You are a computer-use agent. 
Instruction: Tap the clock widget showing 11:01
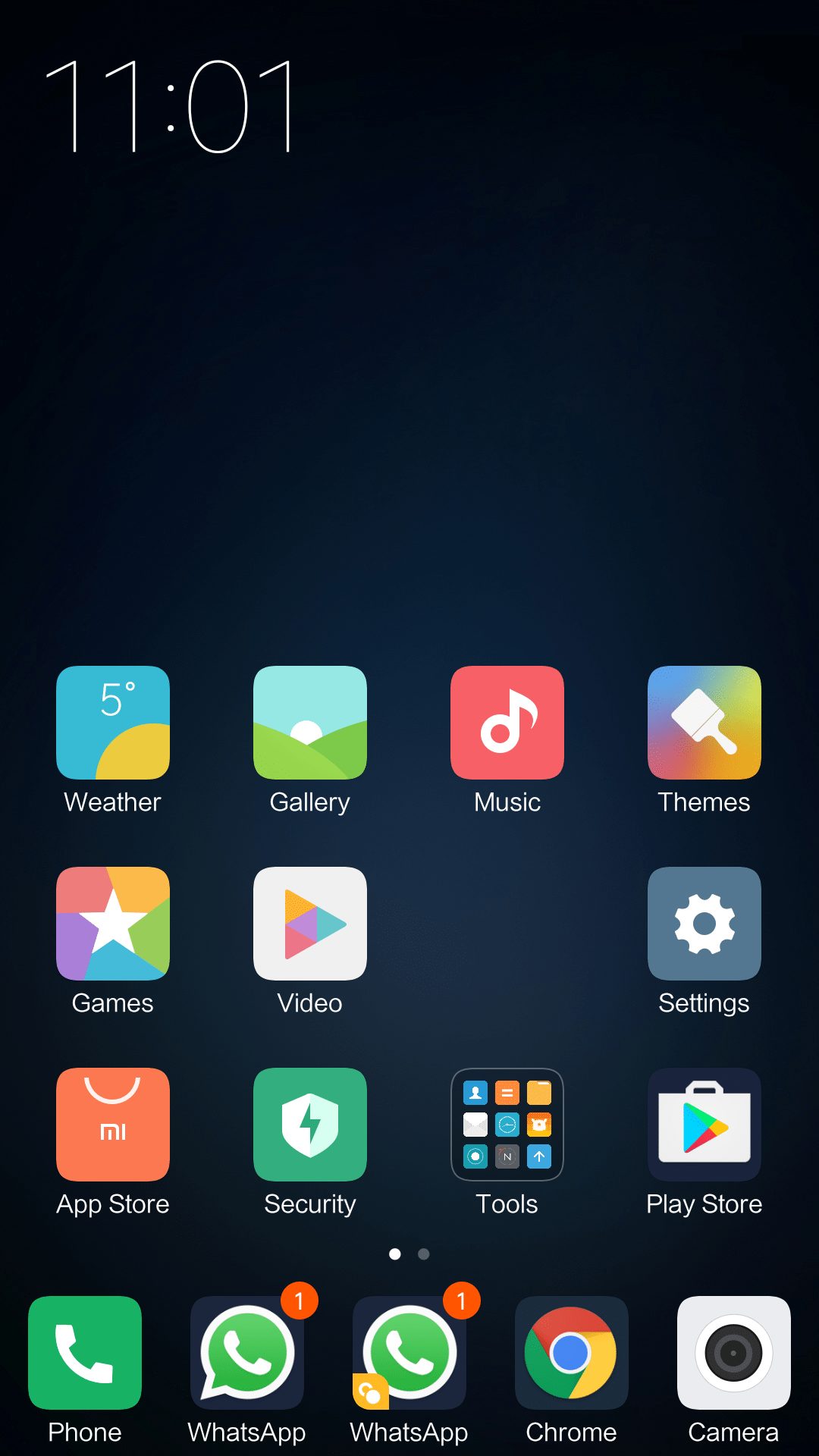pyautogui.click(x=171, y=106)
